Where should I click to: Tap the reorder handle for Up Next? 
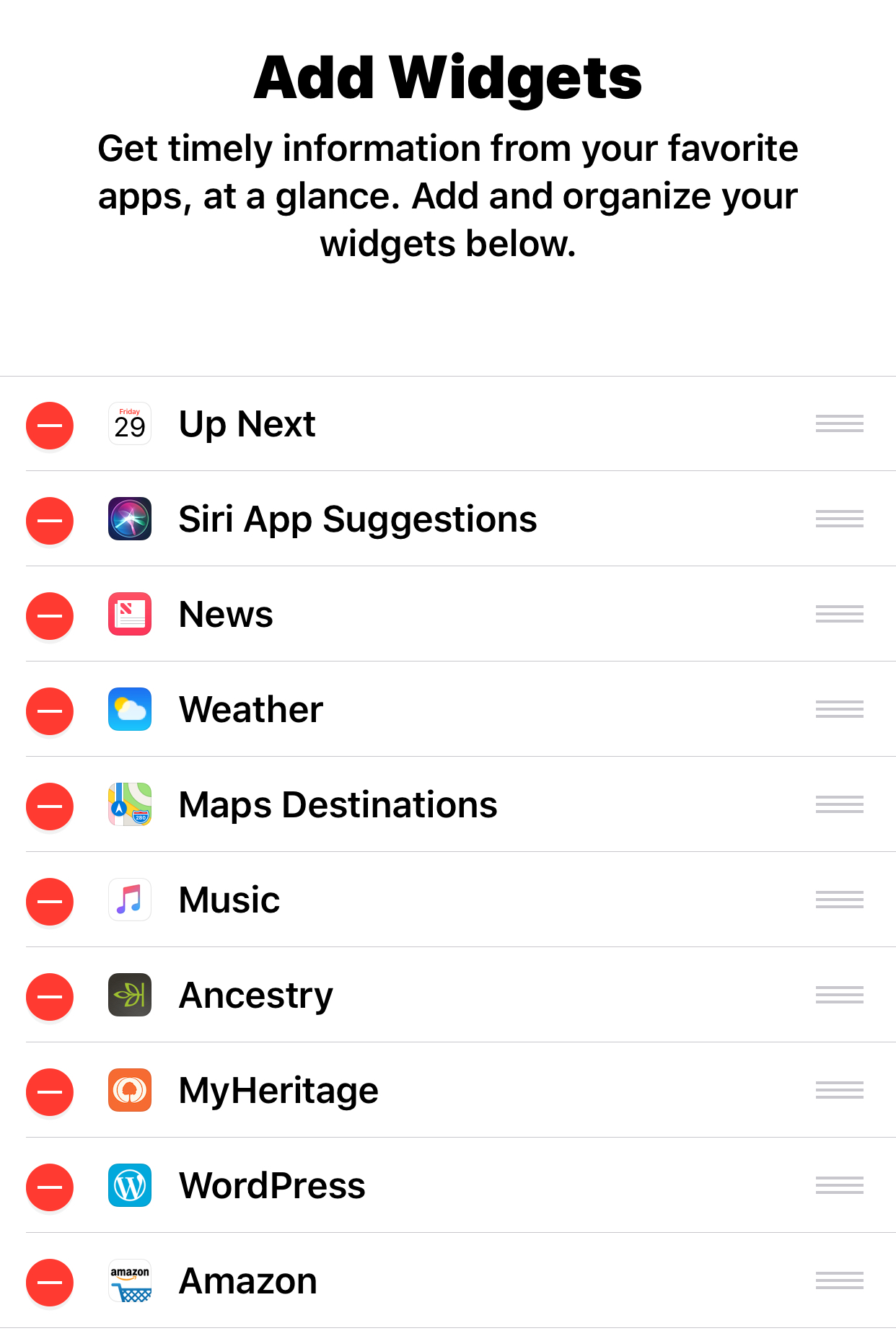pyautogui.click(x=839, y=423)
